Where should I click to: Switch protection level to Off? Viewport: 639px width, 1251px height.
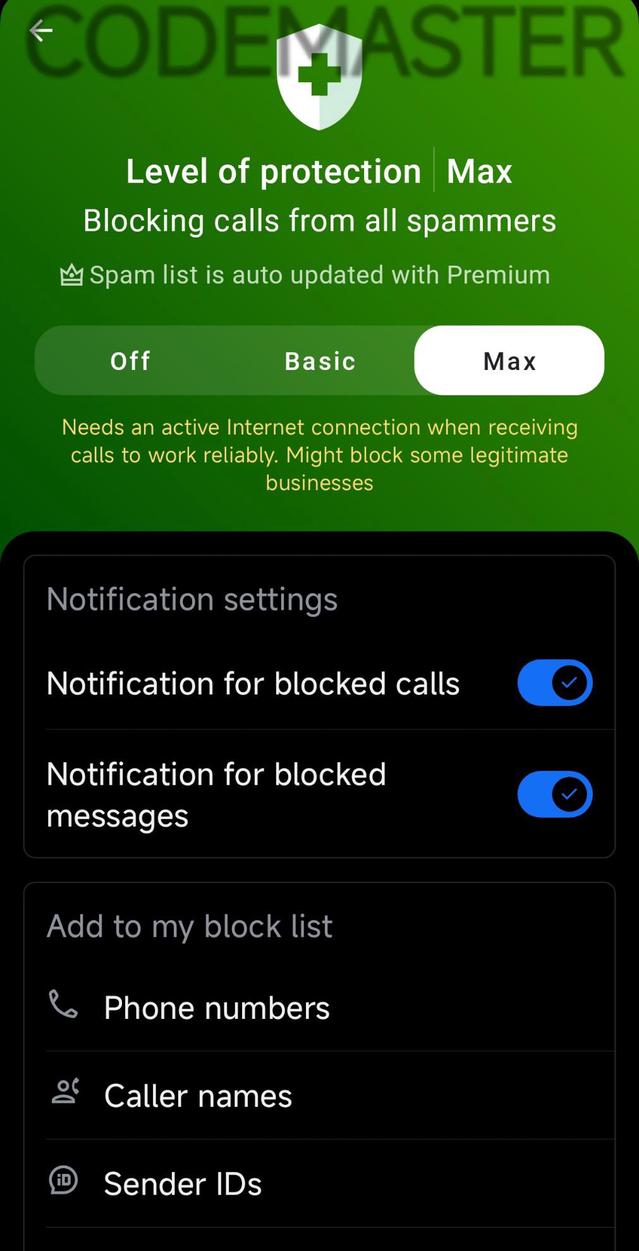(x=130, y=361)
